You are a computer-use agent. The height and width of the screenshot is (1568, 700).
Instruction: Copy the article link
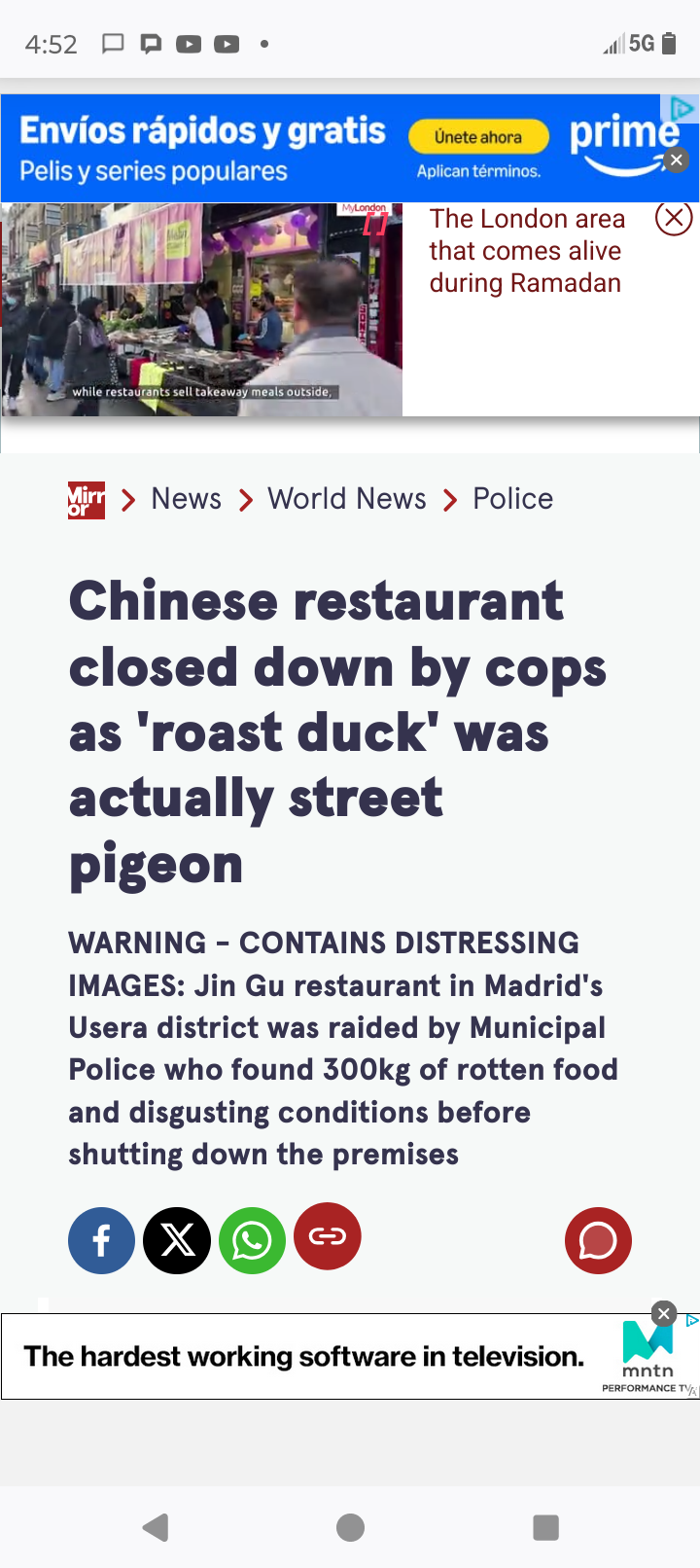click(328, 1237)
